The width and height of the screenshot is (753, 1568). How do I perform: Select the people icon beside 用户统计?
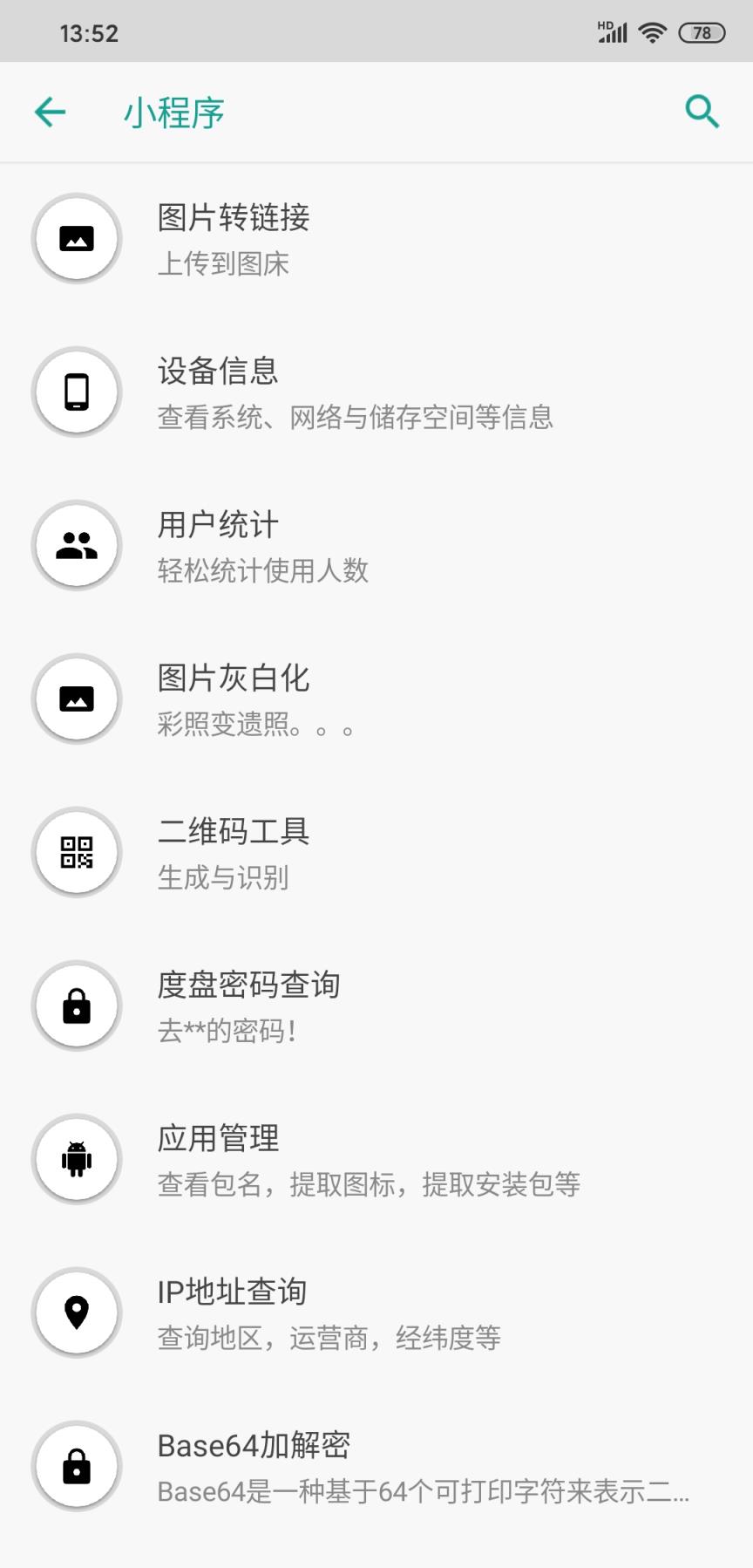pyautogui.click(x=77, y=545)
